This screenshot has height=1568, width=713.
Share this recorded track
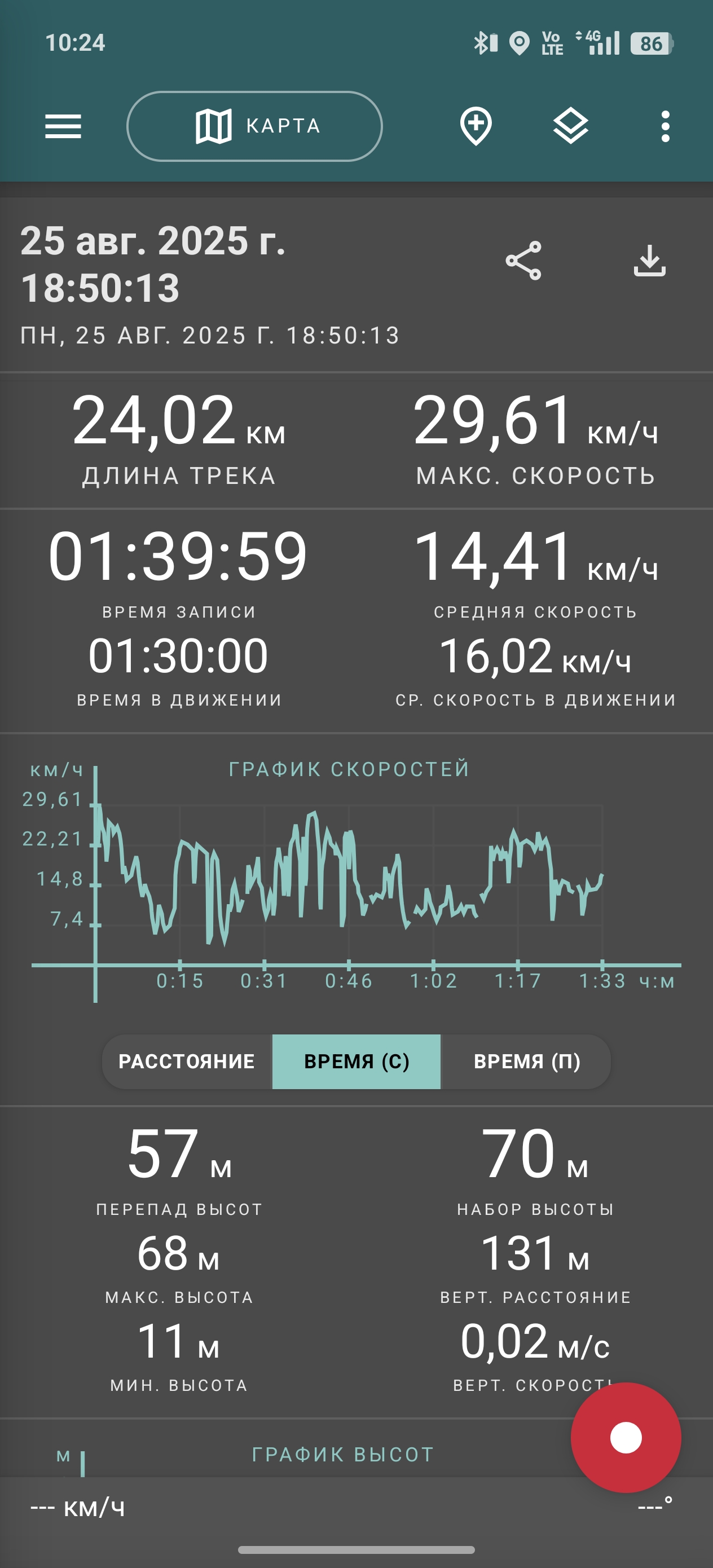pos(523,261)
